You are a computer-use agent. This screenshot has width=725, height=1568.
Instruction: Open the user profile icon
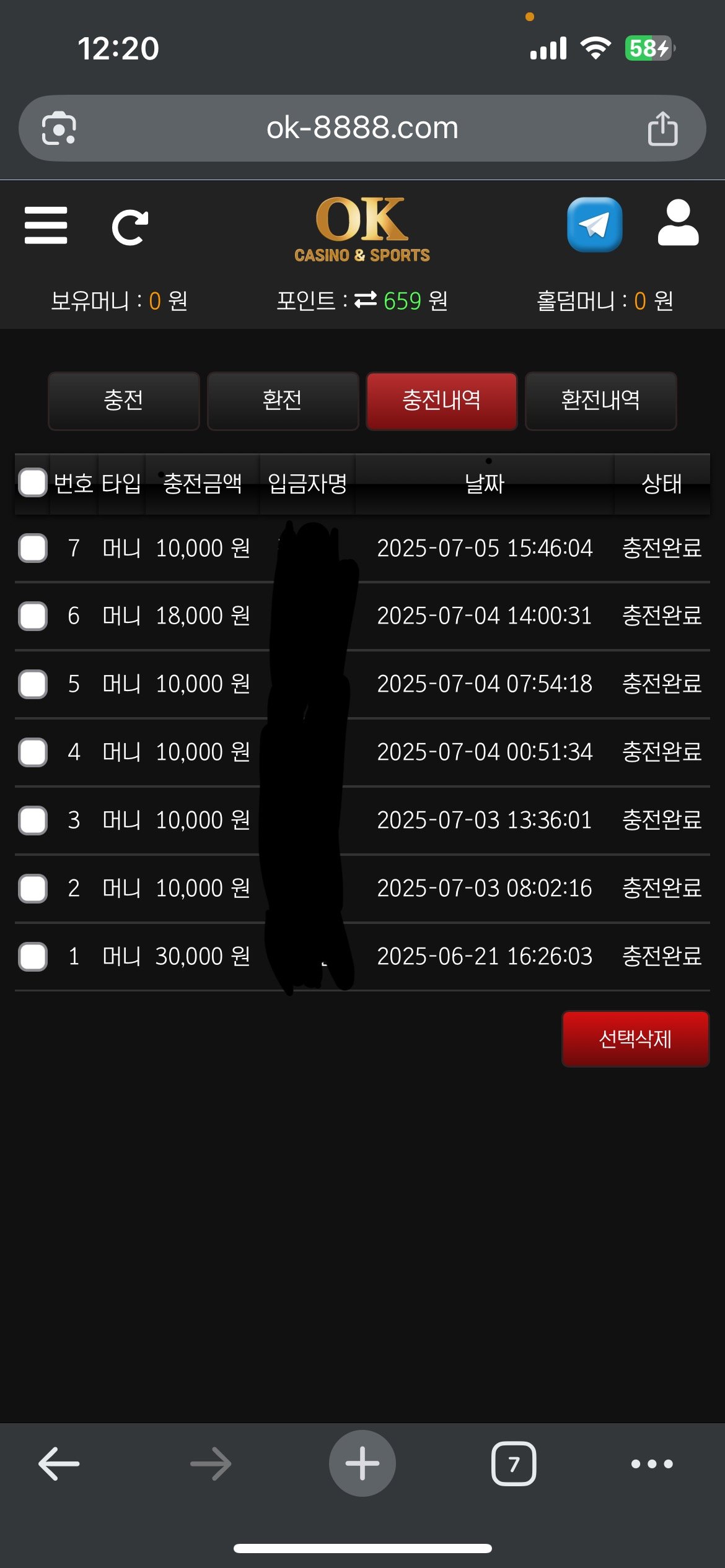tap(678, 224)
